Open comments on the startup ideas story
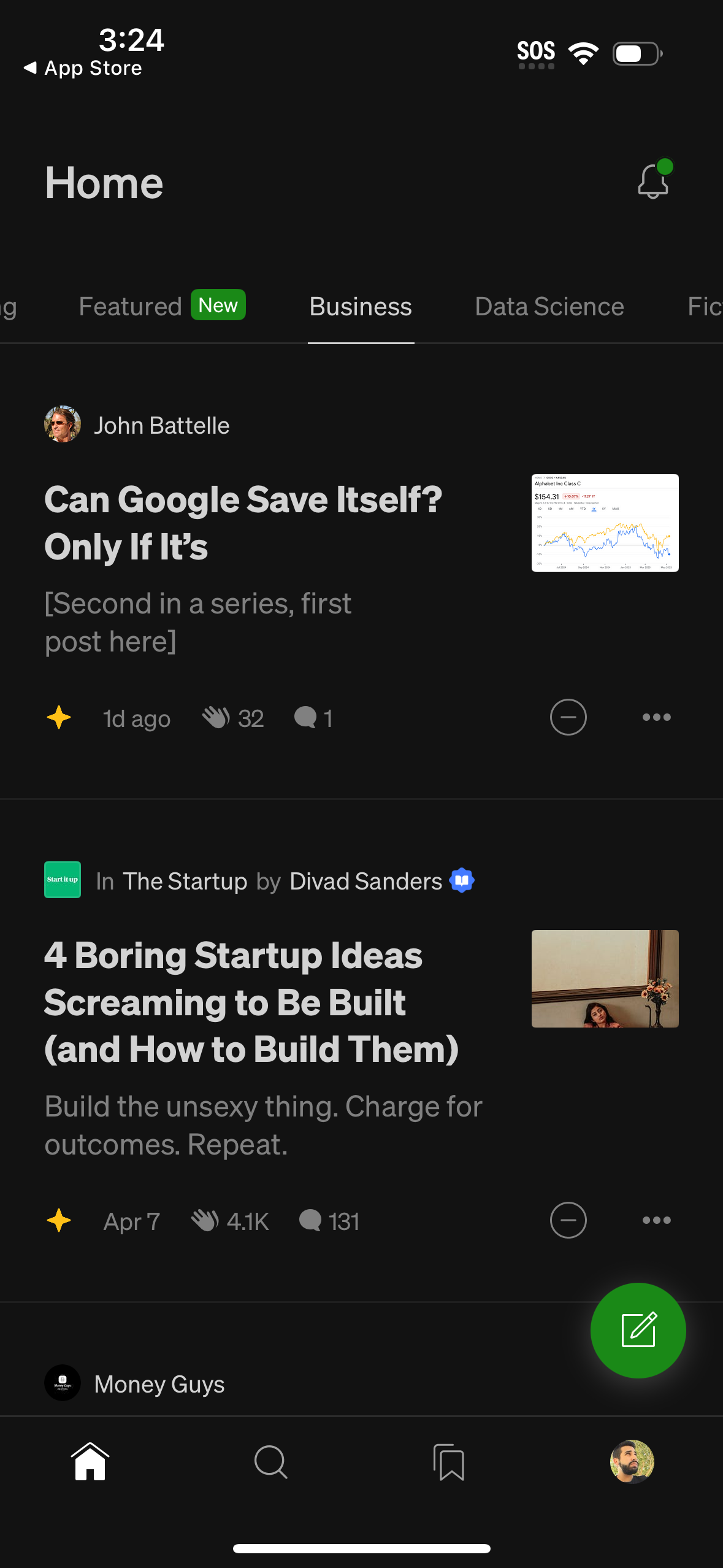This screenshot has height=1568, width=723. [x=329, y=1221]
